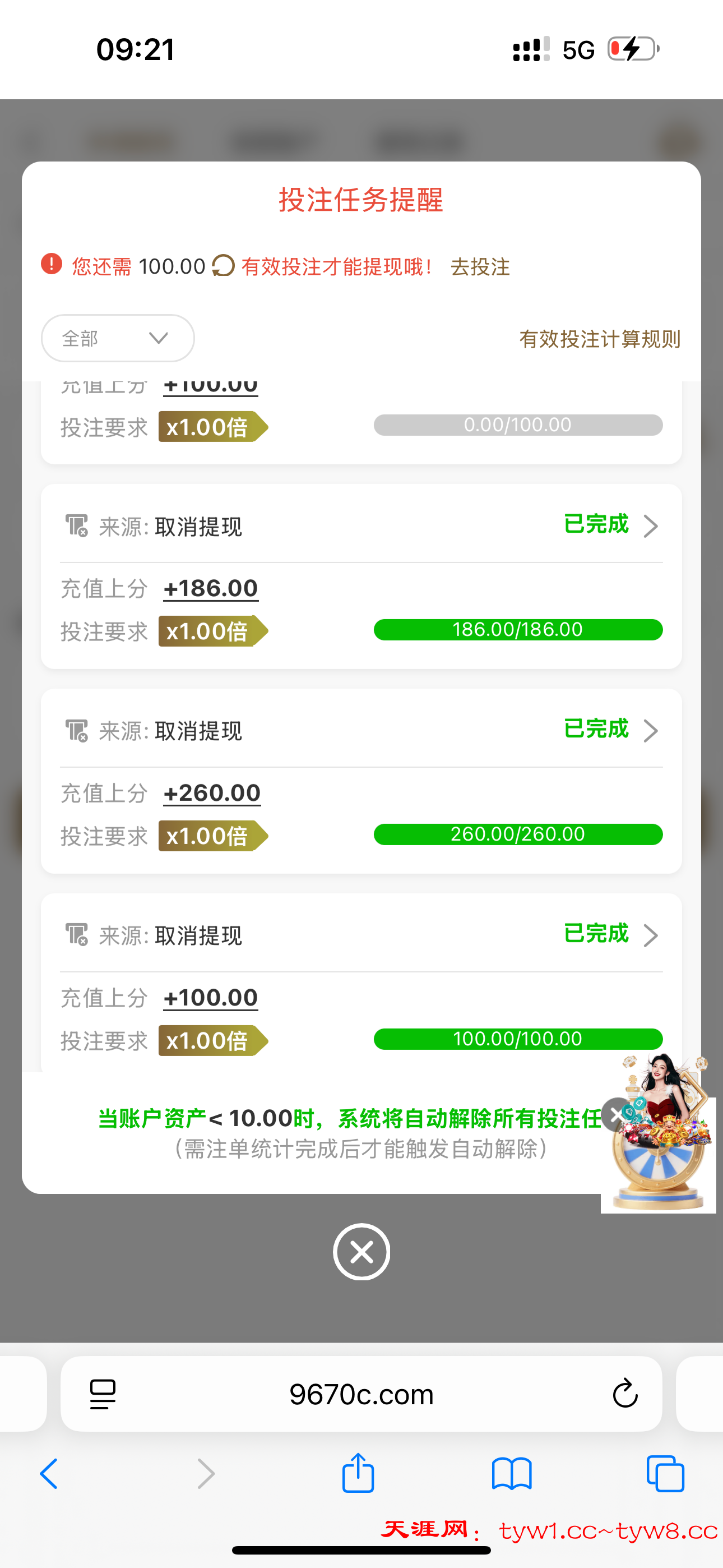Open 有效投注计算规则 rules
723x1568 pixels.
[600, 339]
